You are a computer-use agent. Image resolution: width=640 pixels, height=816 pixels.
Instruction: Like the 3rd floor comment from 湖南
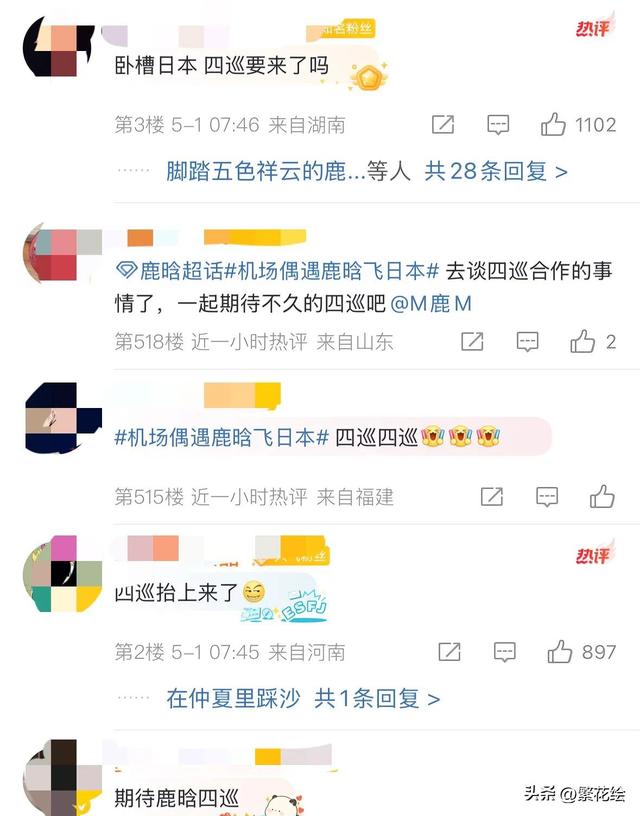click(x=553, y=125)
